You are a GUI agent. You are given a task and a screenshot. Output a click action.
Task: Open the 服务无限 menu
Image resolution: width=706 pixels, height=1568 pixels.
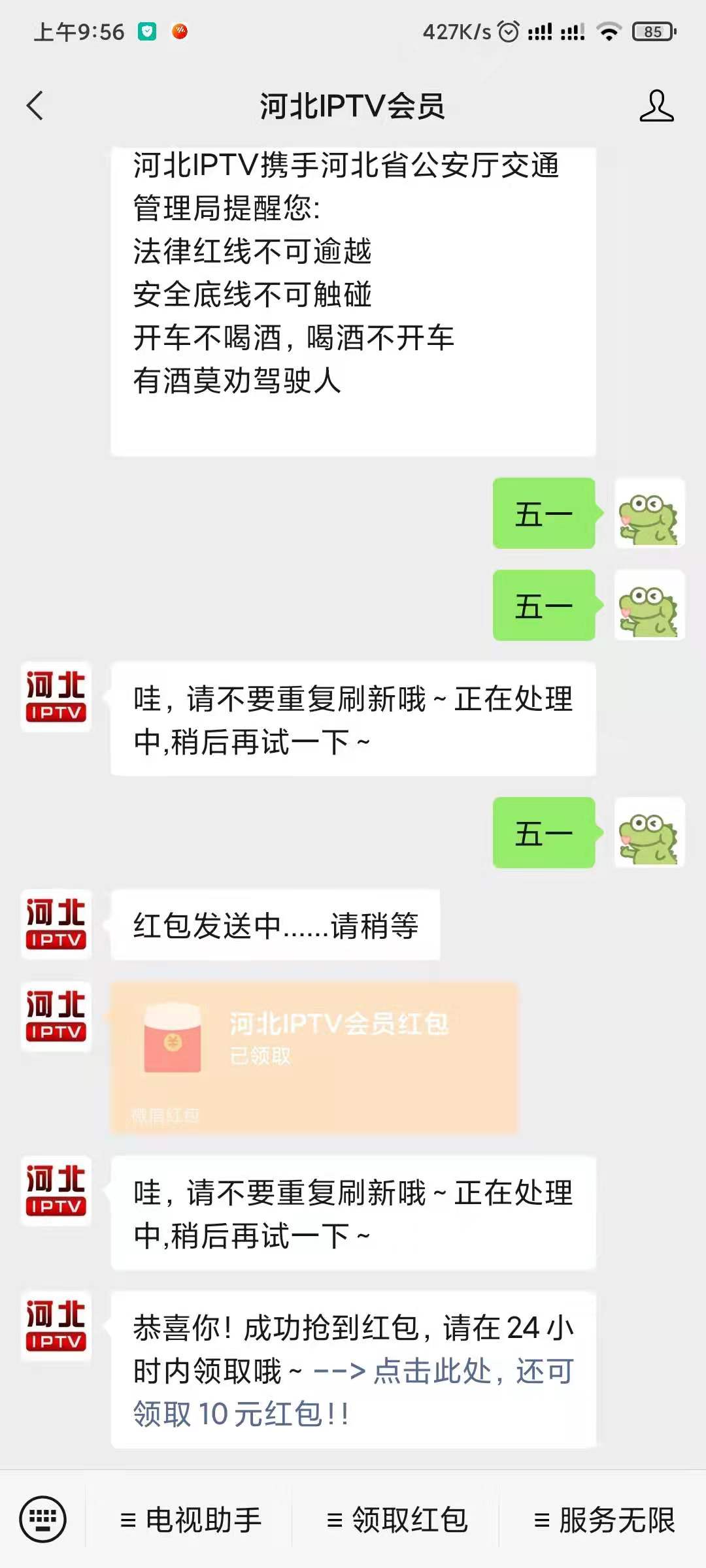[604, 1520]
